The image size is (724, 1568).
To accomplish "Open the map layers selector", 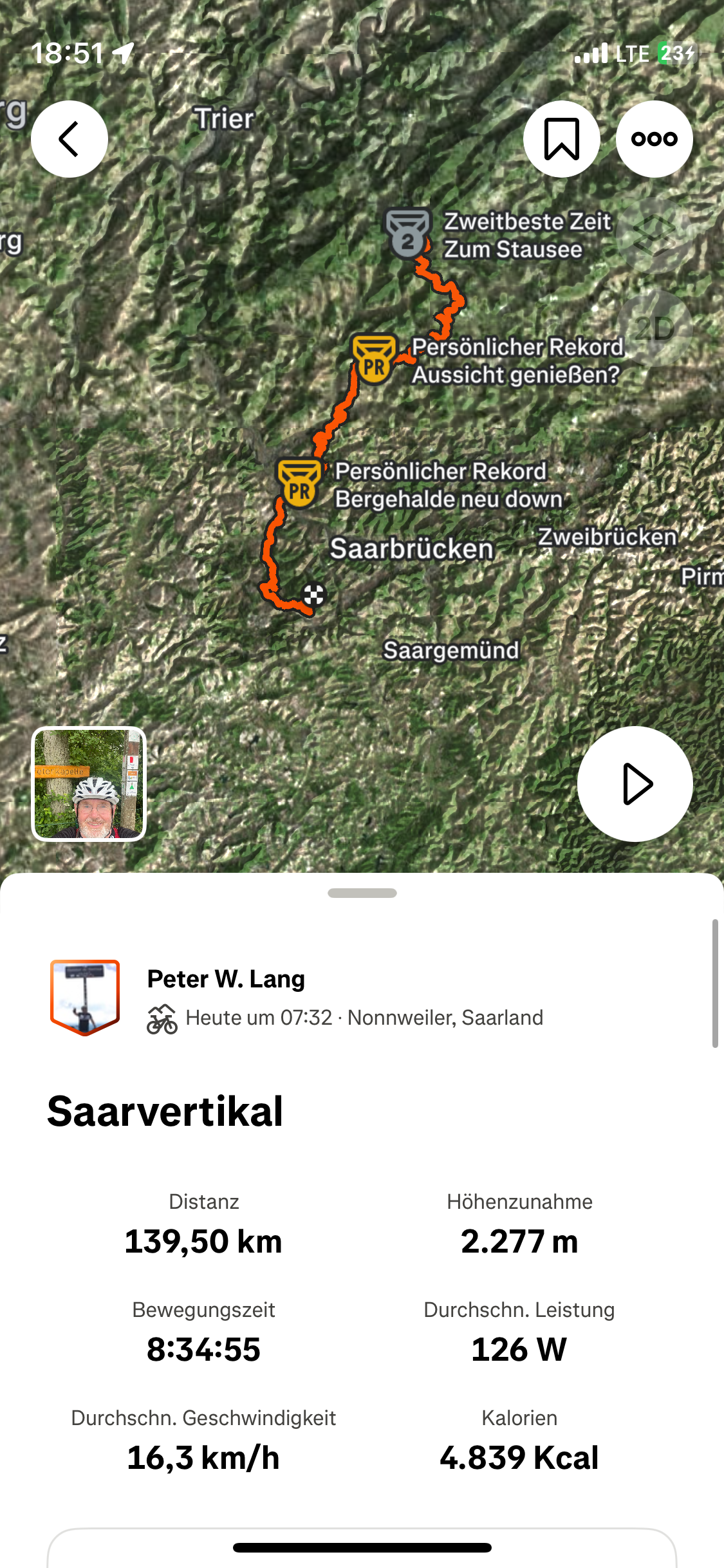I will pyautogui.click(x=654, y=235).
